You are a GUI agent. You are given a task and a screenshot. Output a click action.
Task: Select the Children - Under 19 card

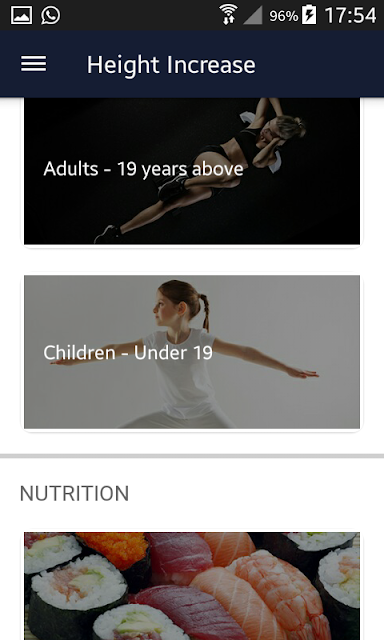[x=192, y=352]
